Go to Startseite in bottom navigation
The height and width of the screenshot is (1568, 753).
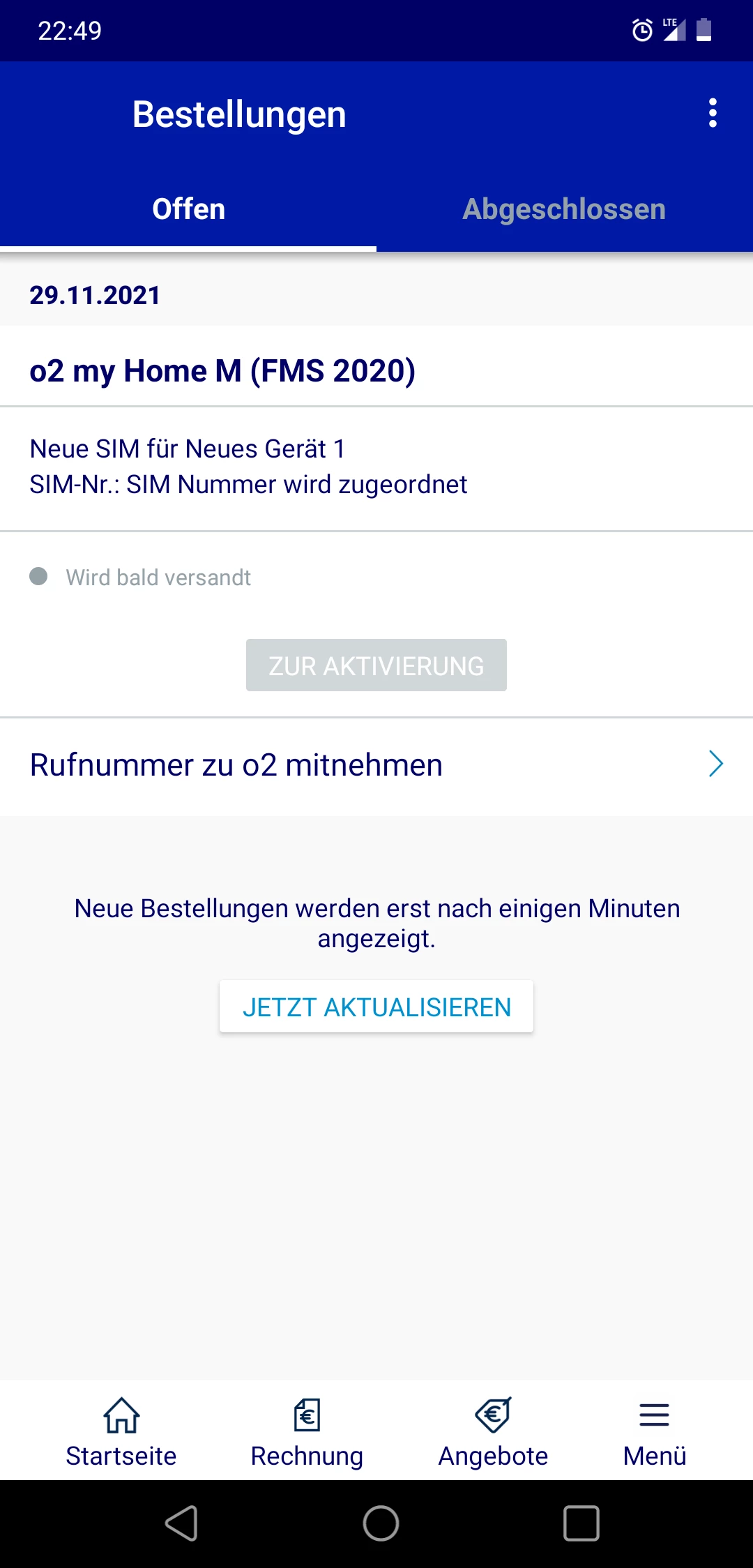coord(121,1431)
